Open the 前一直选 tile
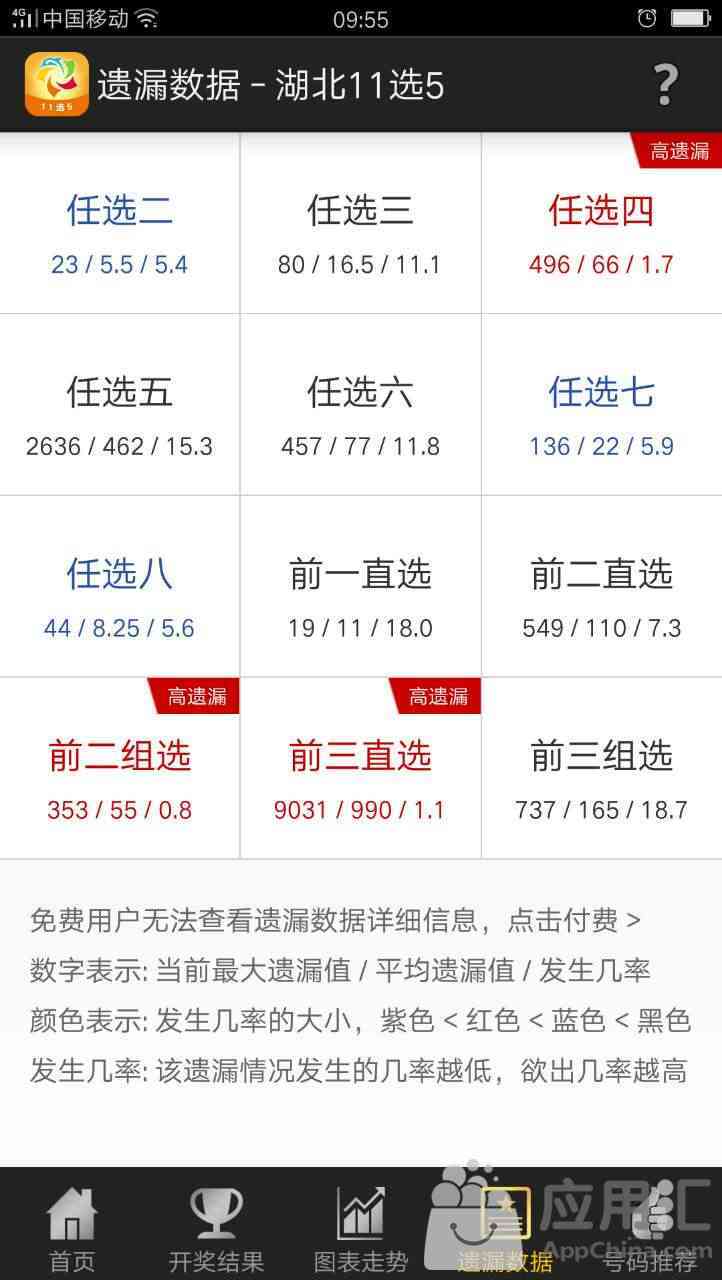 click(x=360, y=587)
